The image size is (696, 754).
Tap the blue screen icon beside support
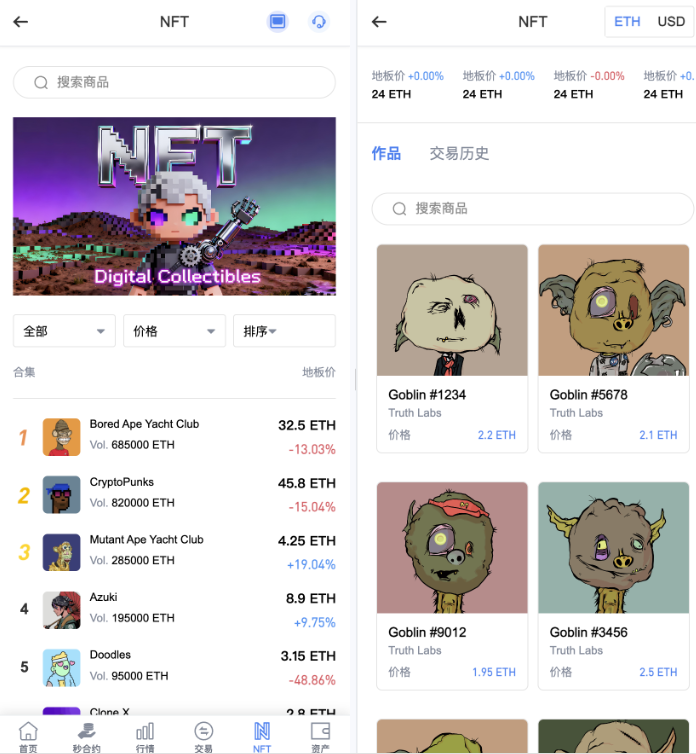[x=278, y=21]
